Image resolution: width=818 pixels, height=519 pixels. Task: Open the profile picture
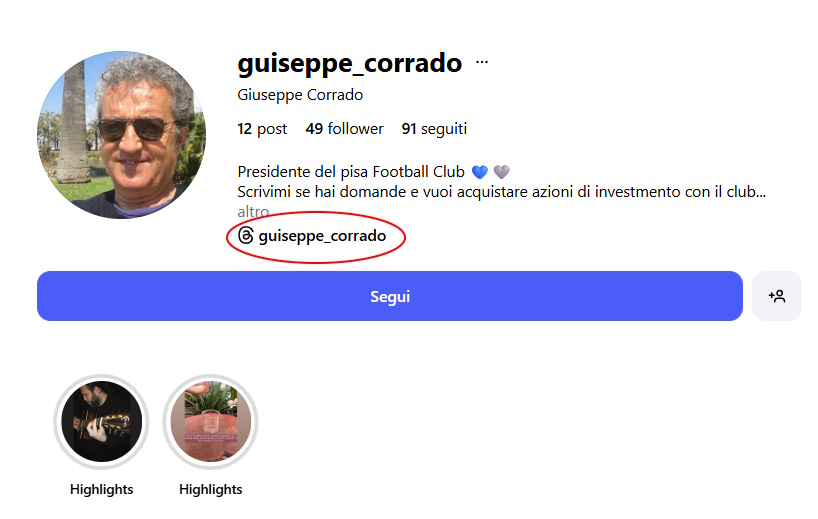(121, 135)
